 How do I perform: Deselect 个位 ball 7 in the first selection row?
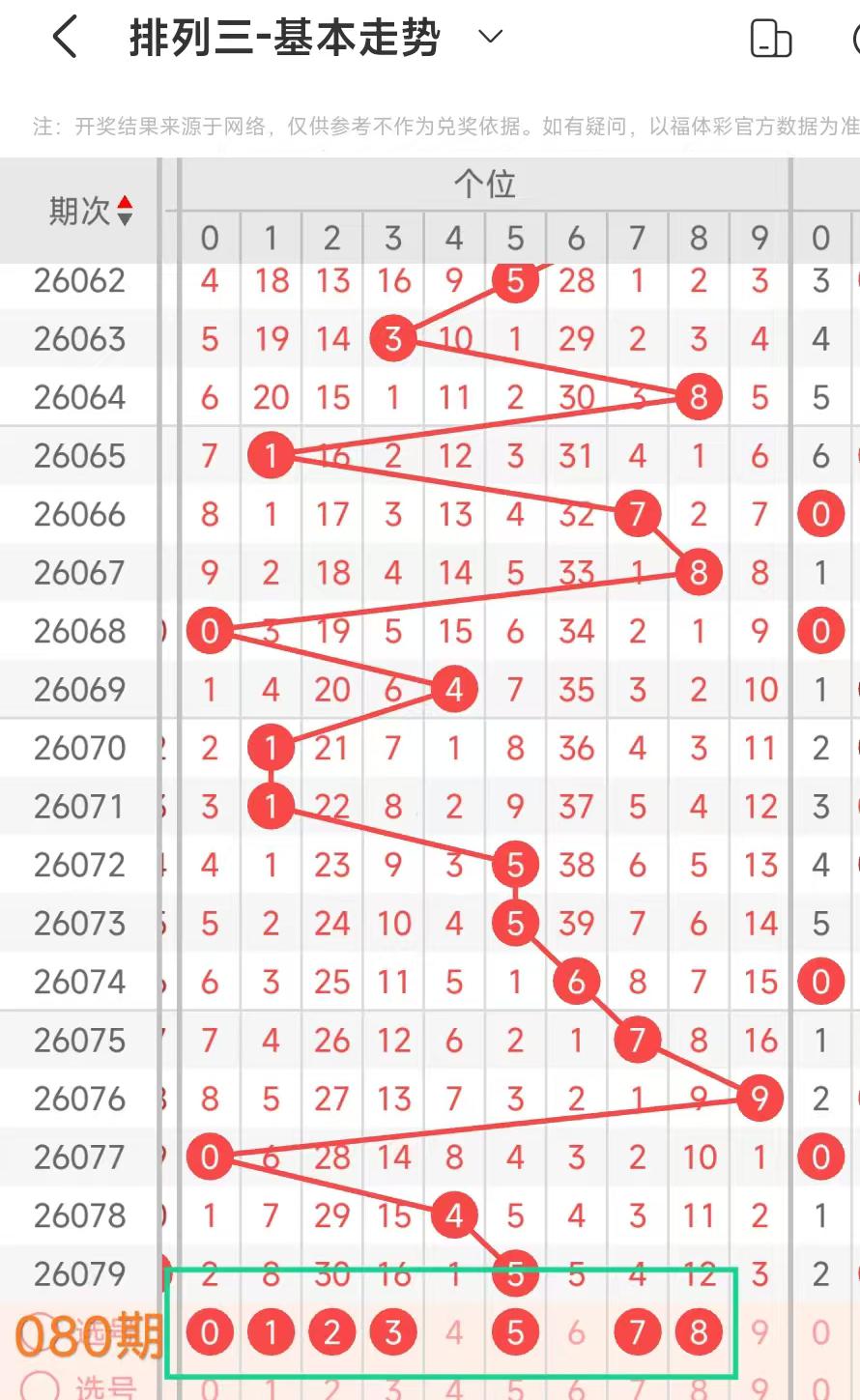pyautogui.click(x=638, y=1333)
